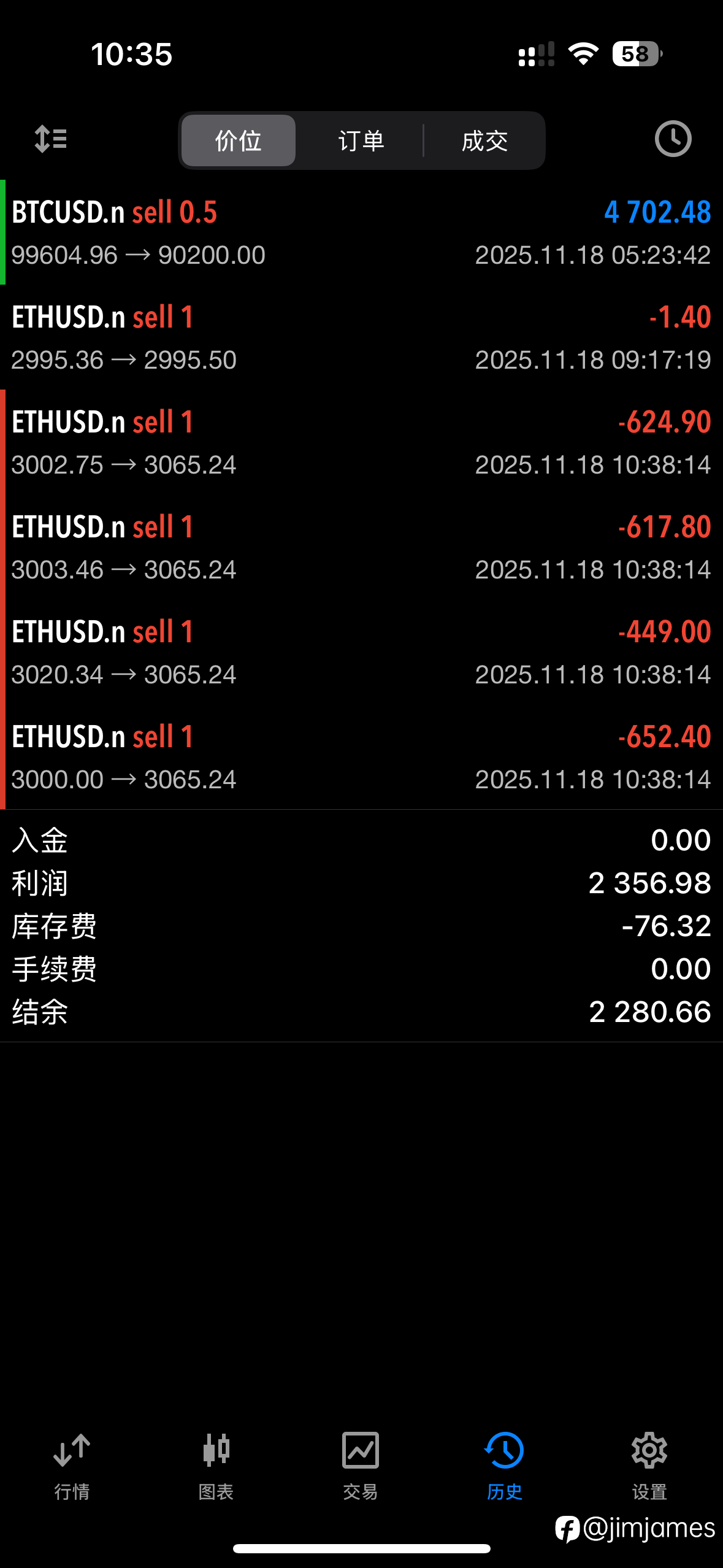Select the 价位 segment
The width and height of the screenshot is (723, 1568).
[239, 140]
